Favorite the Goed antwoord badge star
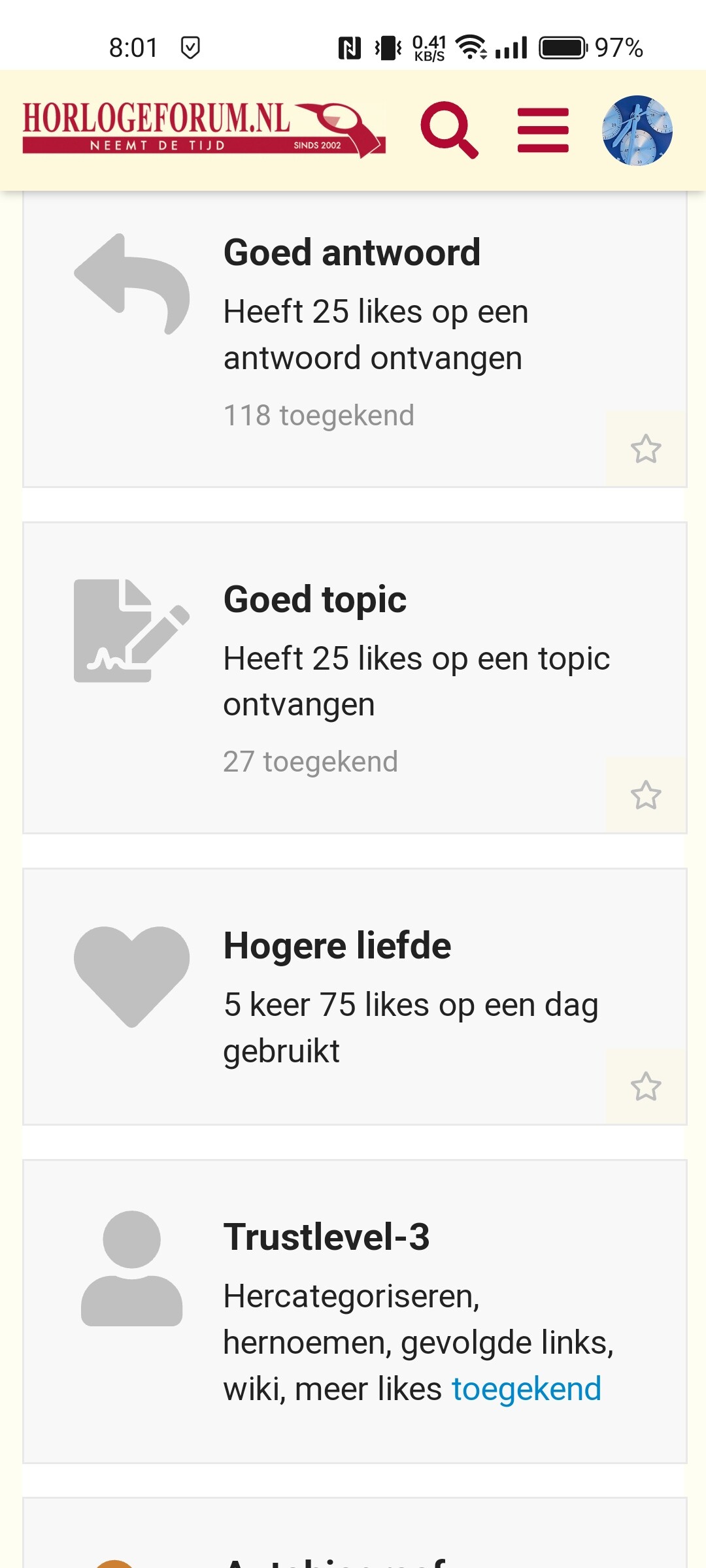 [x=646, y=449]
